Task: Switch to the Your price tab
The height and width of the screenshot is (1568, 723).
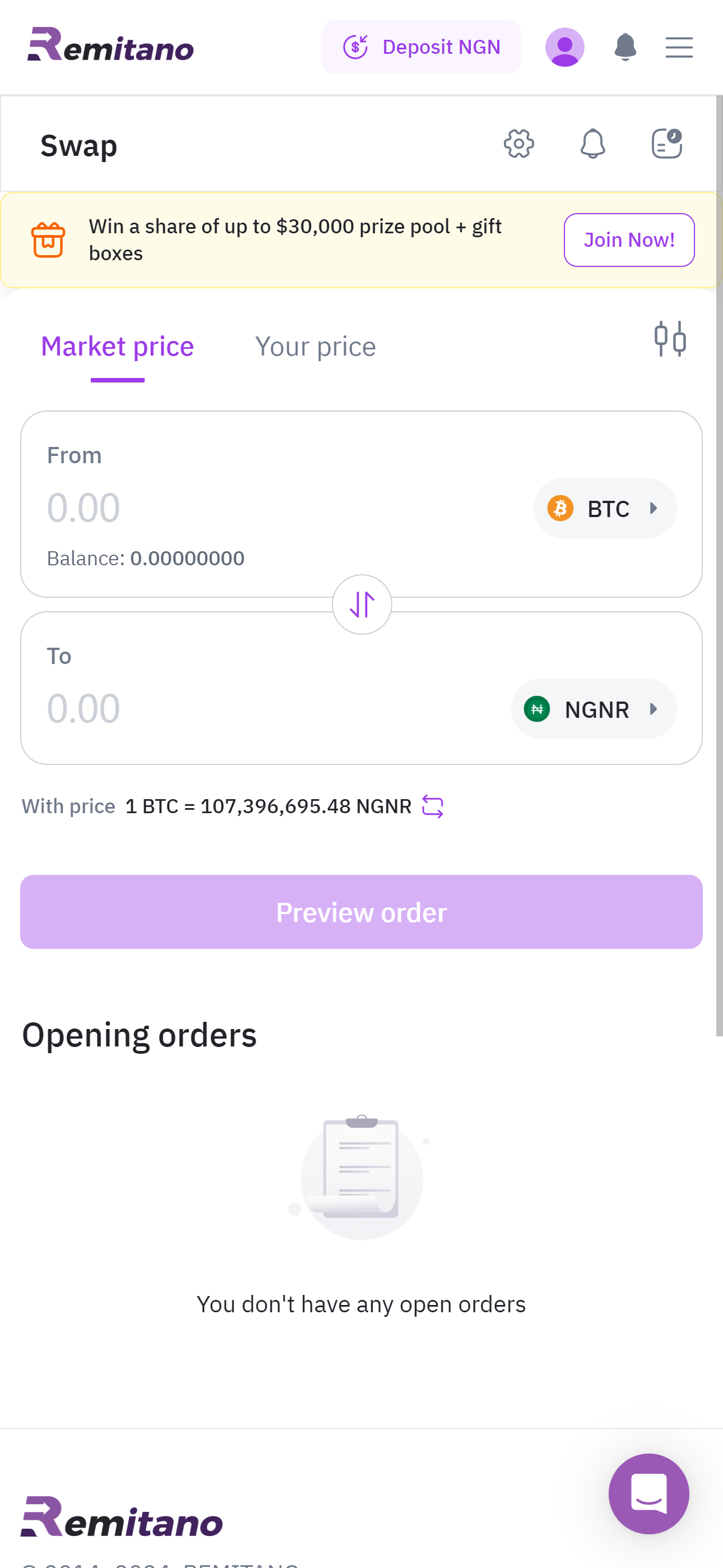Action: point(315,346)
